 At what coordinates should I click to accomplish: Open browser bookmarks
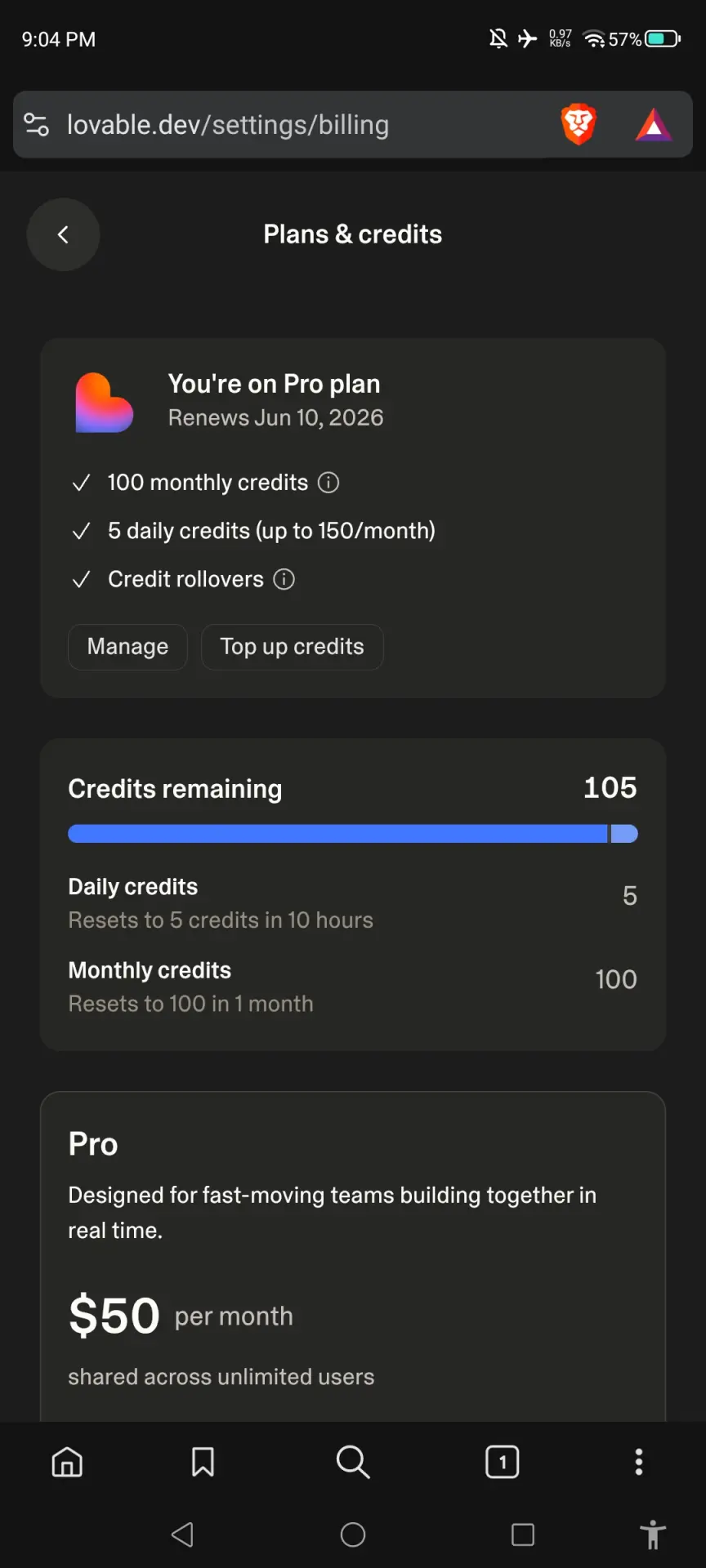(x=203, y=1462)
